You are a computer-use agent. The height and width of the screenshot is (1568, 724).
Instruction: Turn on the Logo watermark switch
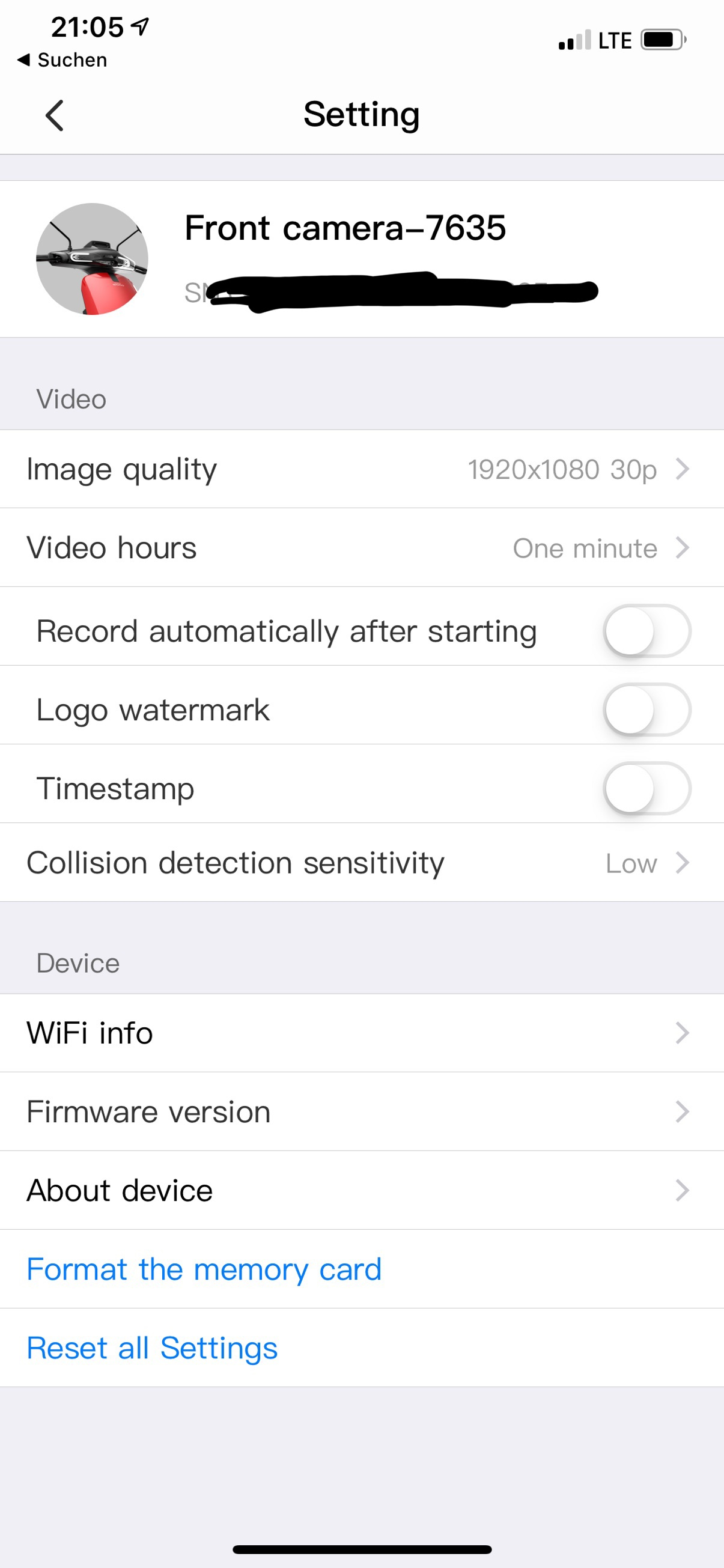pos(646,709)
